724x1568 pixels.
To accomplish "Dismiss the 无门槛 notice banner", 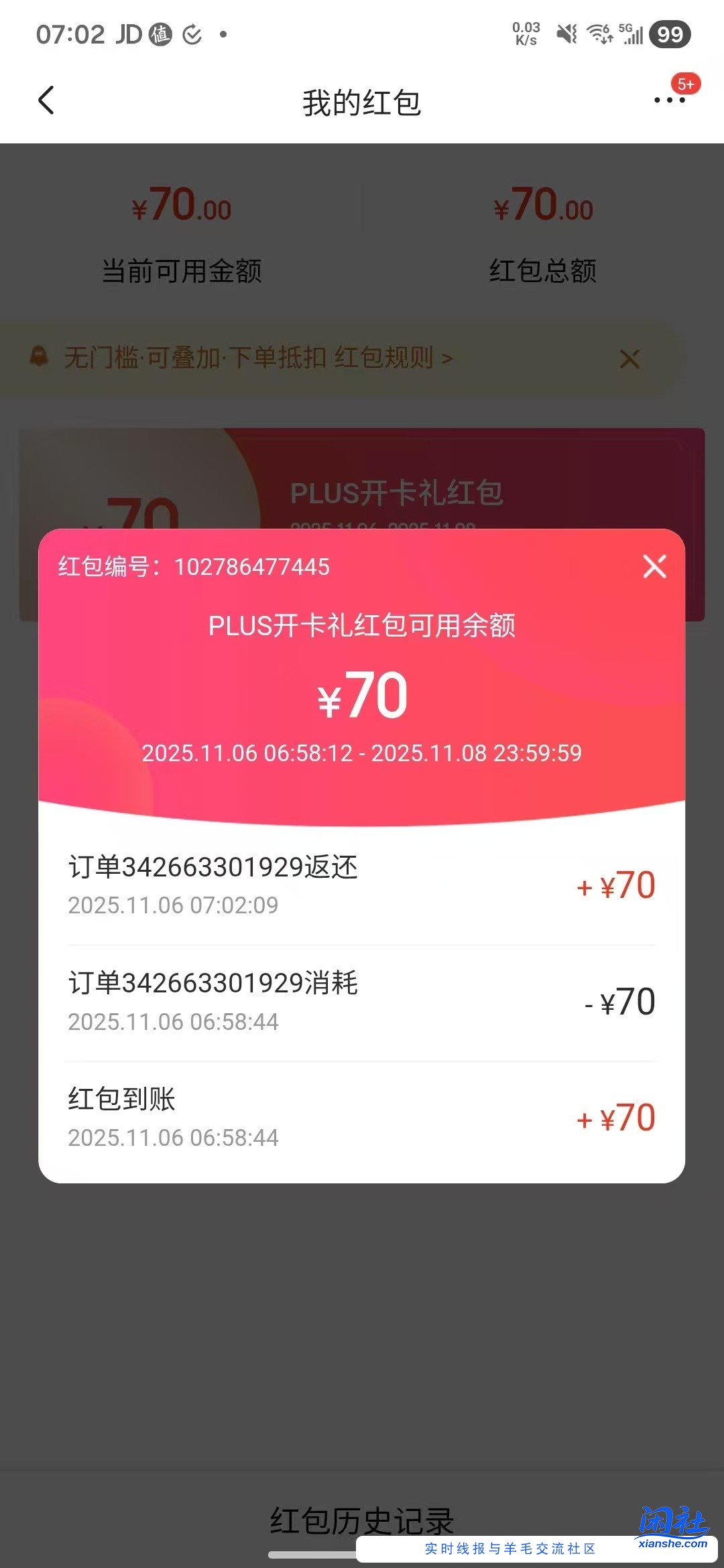I will (x=629, y=359).
